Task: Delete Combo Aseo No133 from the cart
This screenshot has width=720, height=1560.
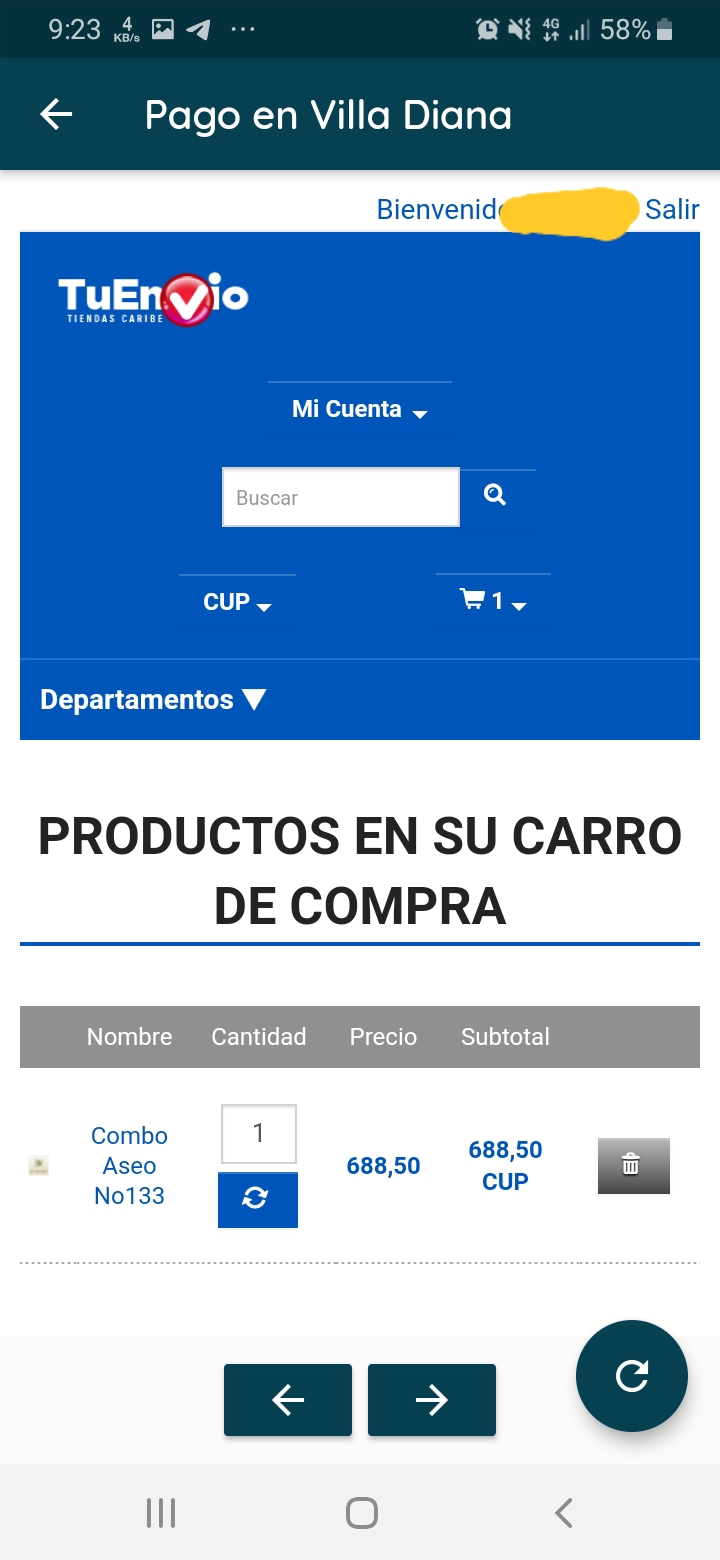Action: (x=633, y=1165)
